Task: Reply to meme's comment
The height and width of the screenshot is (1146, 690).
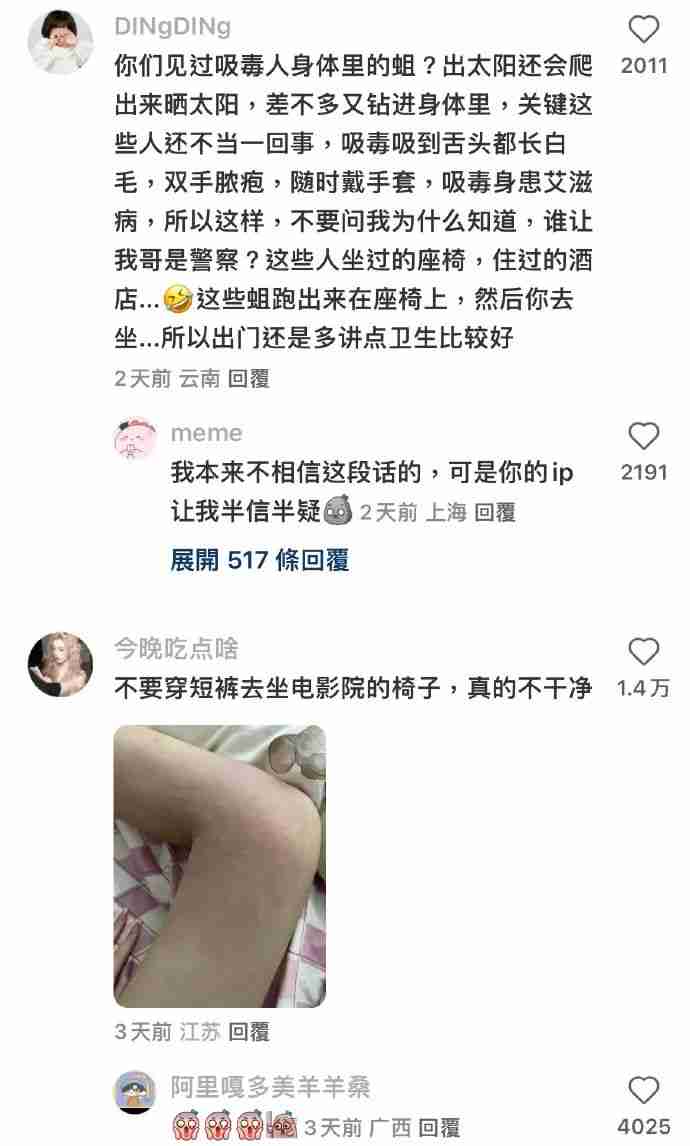Action: (x=494, y=513)
